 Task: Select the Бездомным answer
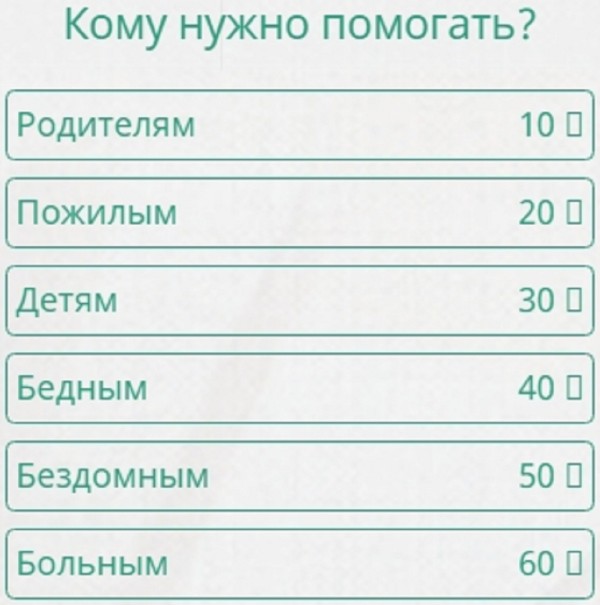pos(300,476)
